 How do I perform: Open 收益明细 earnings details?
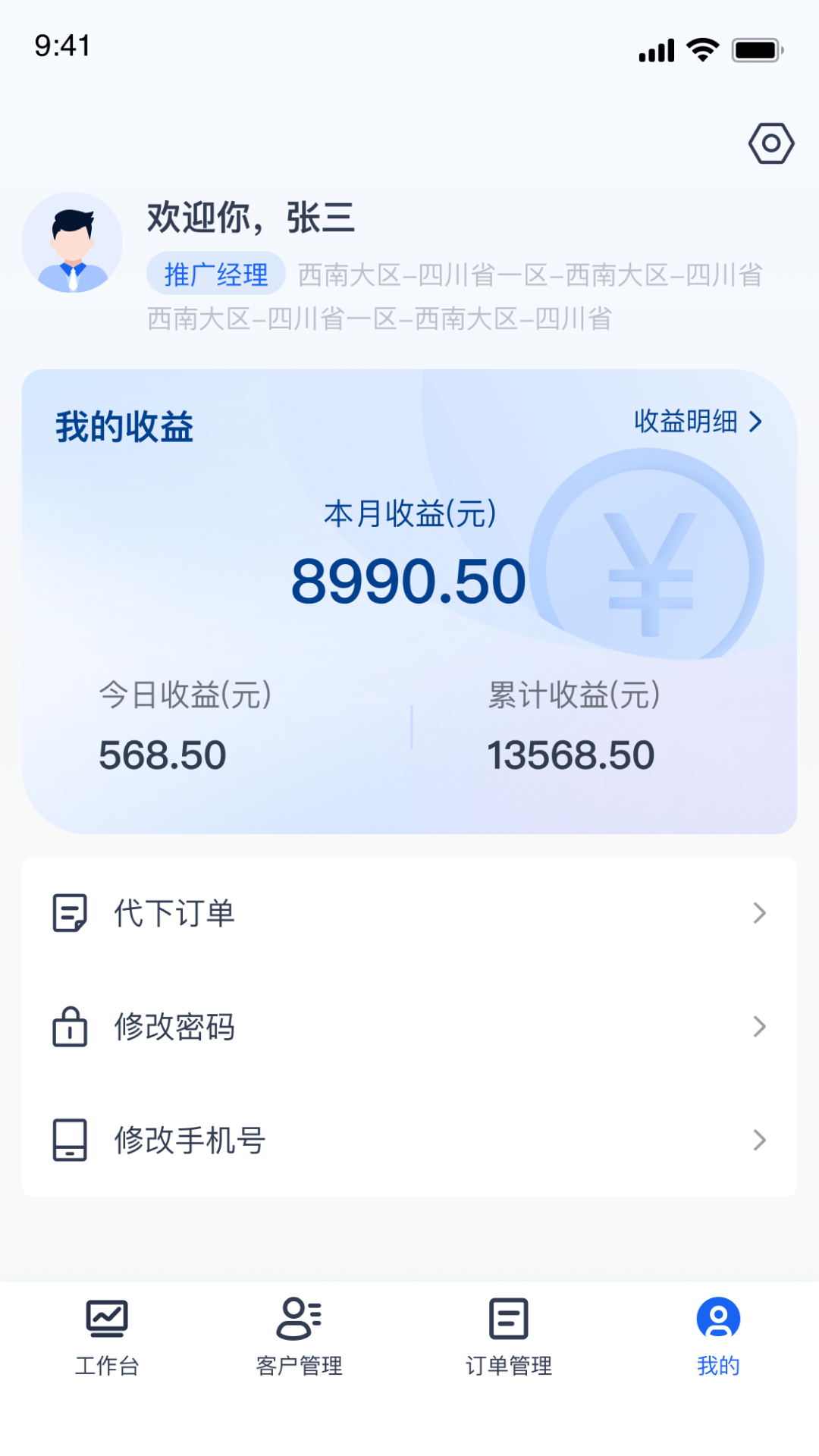pyautogui.click(x=698, y=422)
